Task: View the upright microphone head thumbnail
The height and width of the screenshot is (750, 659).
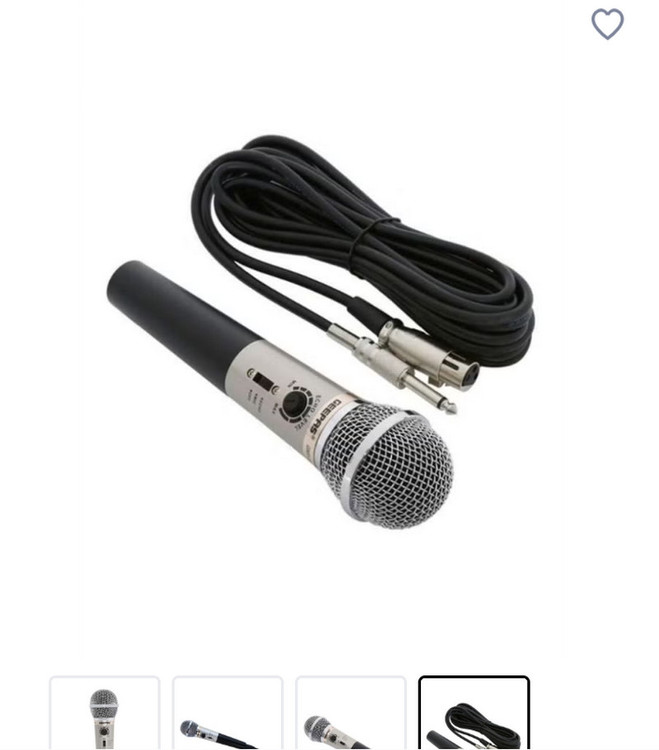Action: point(105,714)
